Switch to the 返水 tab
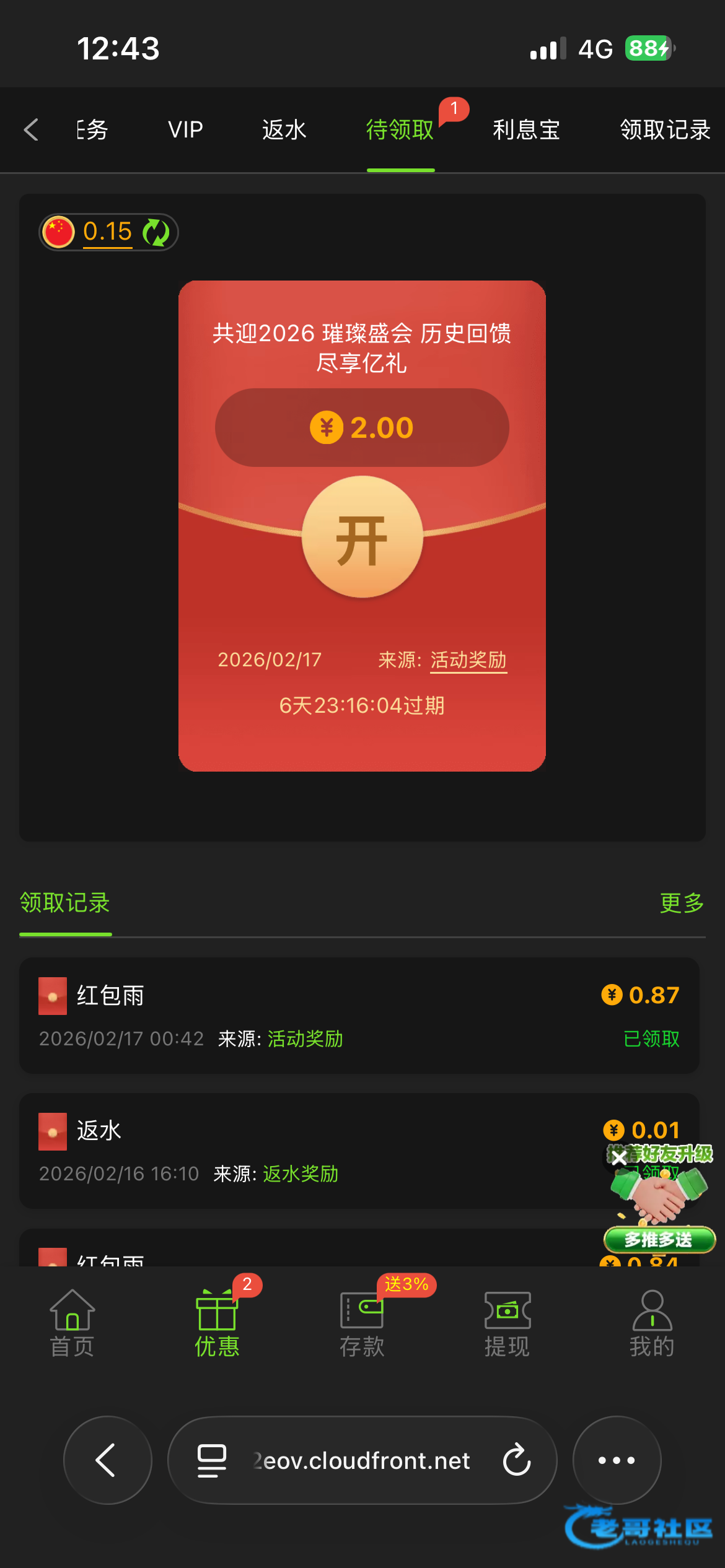This screenshot has height=1568, width=725. [x=284, y=130]
